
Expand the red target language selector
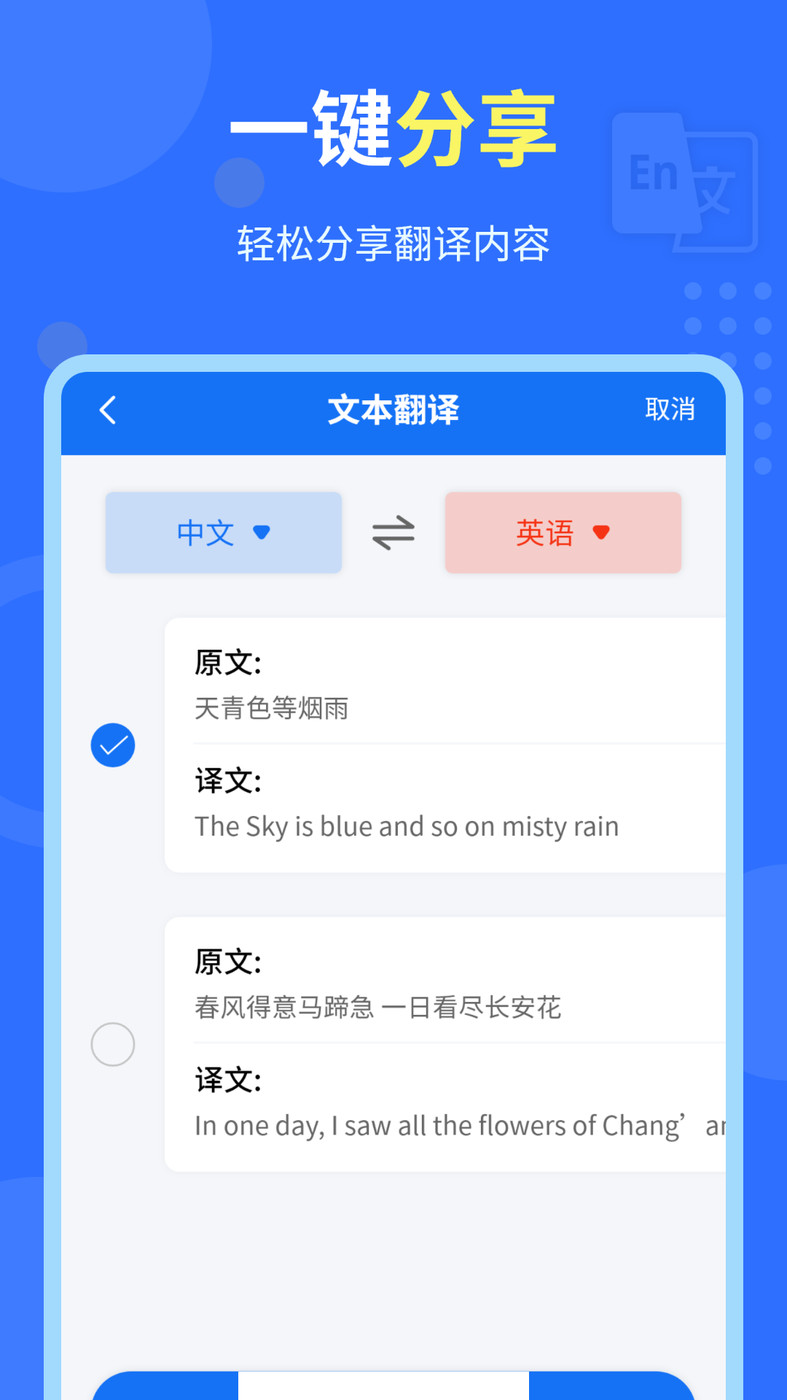[563, 533]
